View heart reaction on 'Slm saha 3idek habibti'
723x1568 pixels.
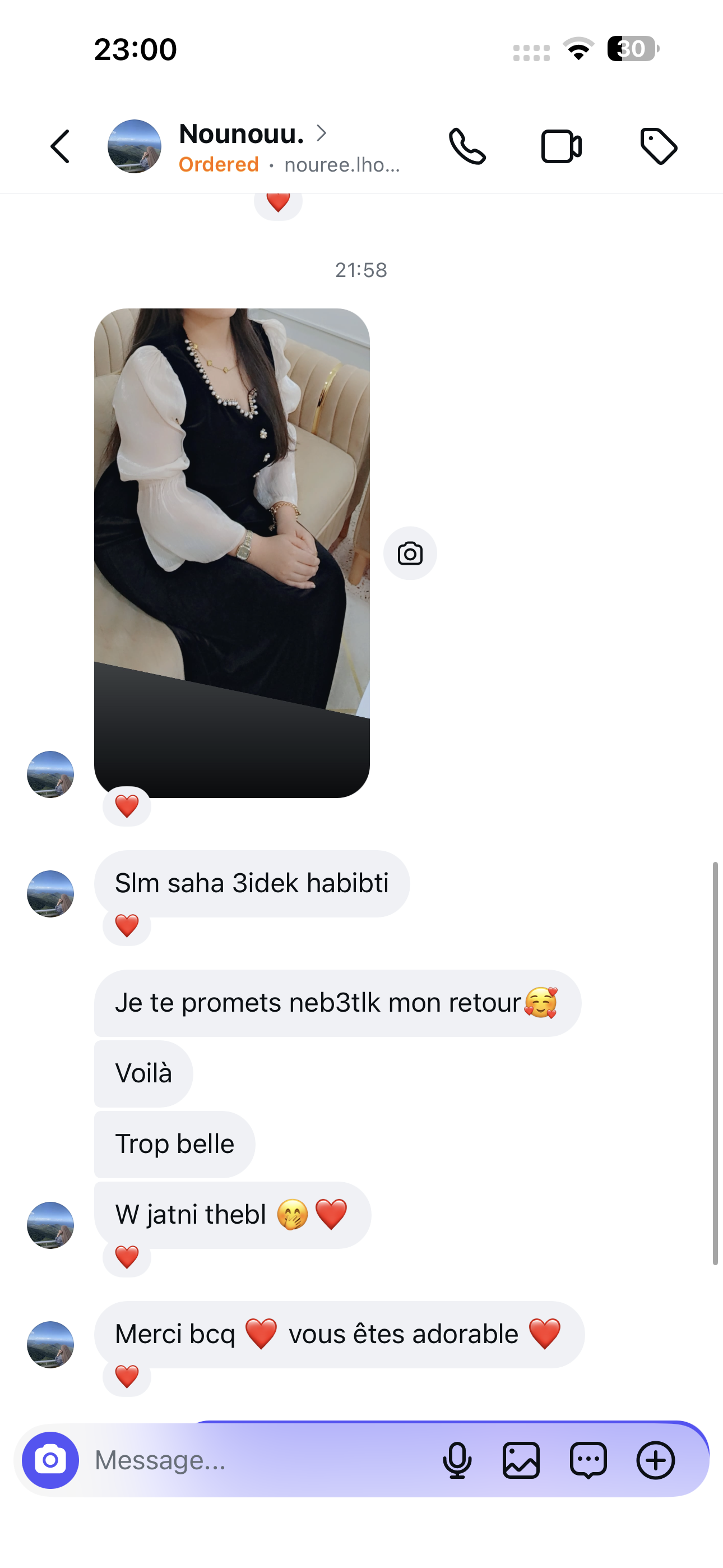click(127, 926)
